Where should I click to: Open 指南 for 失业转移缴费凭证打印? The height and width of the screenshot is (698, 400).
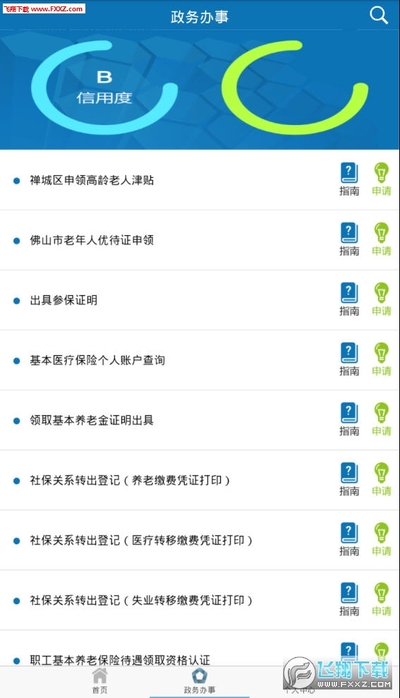[x=349, y=600]
